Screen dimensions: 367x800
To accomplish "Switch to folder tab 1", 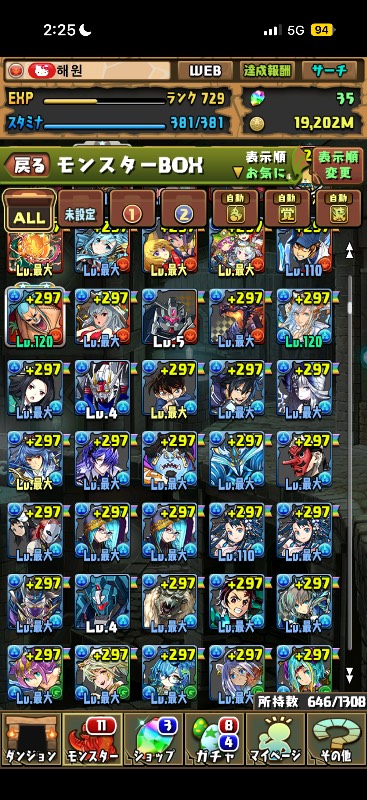I will click(132, 209).
